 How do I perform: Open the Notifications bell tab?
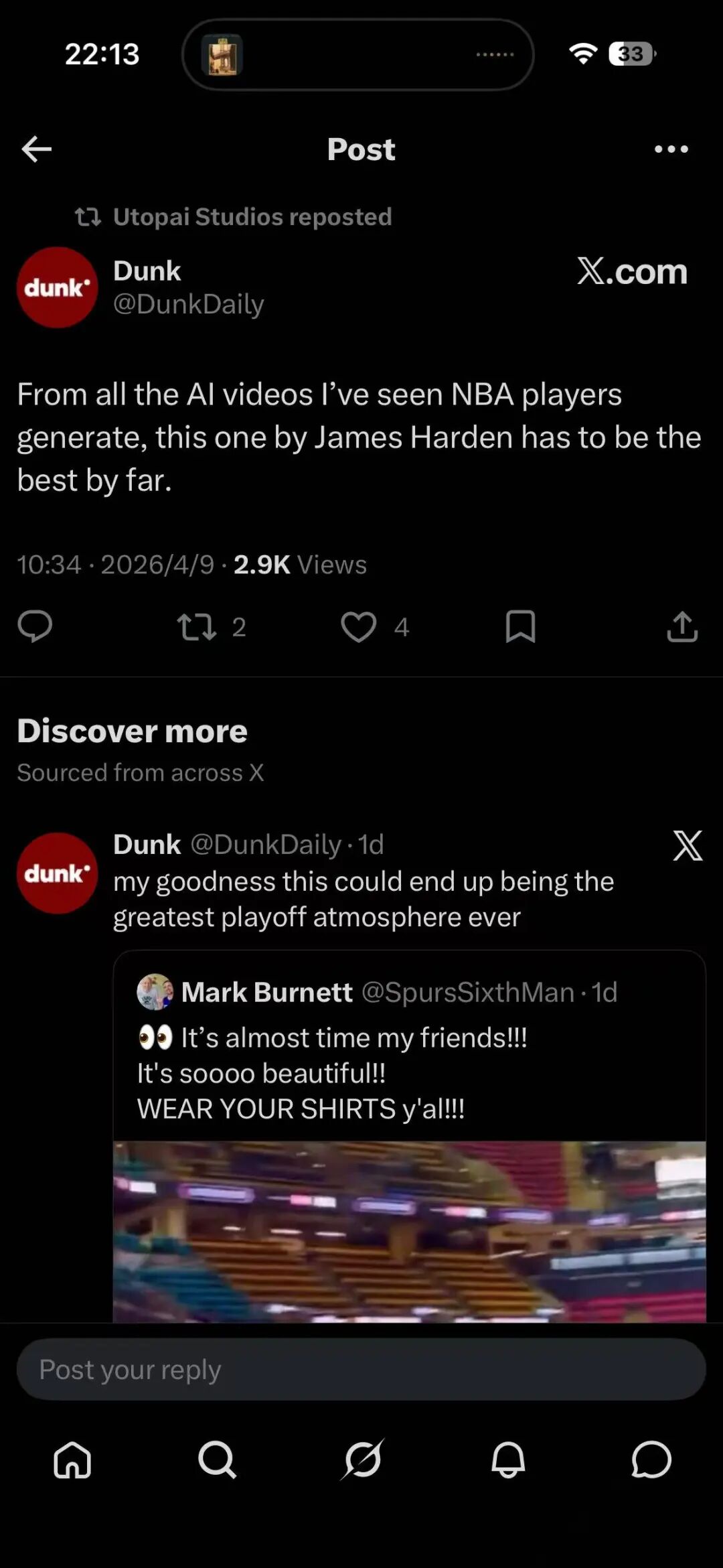(x=507, y=1459)
